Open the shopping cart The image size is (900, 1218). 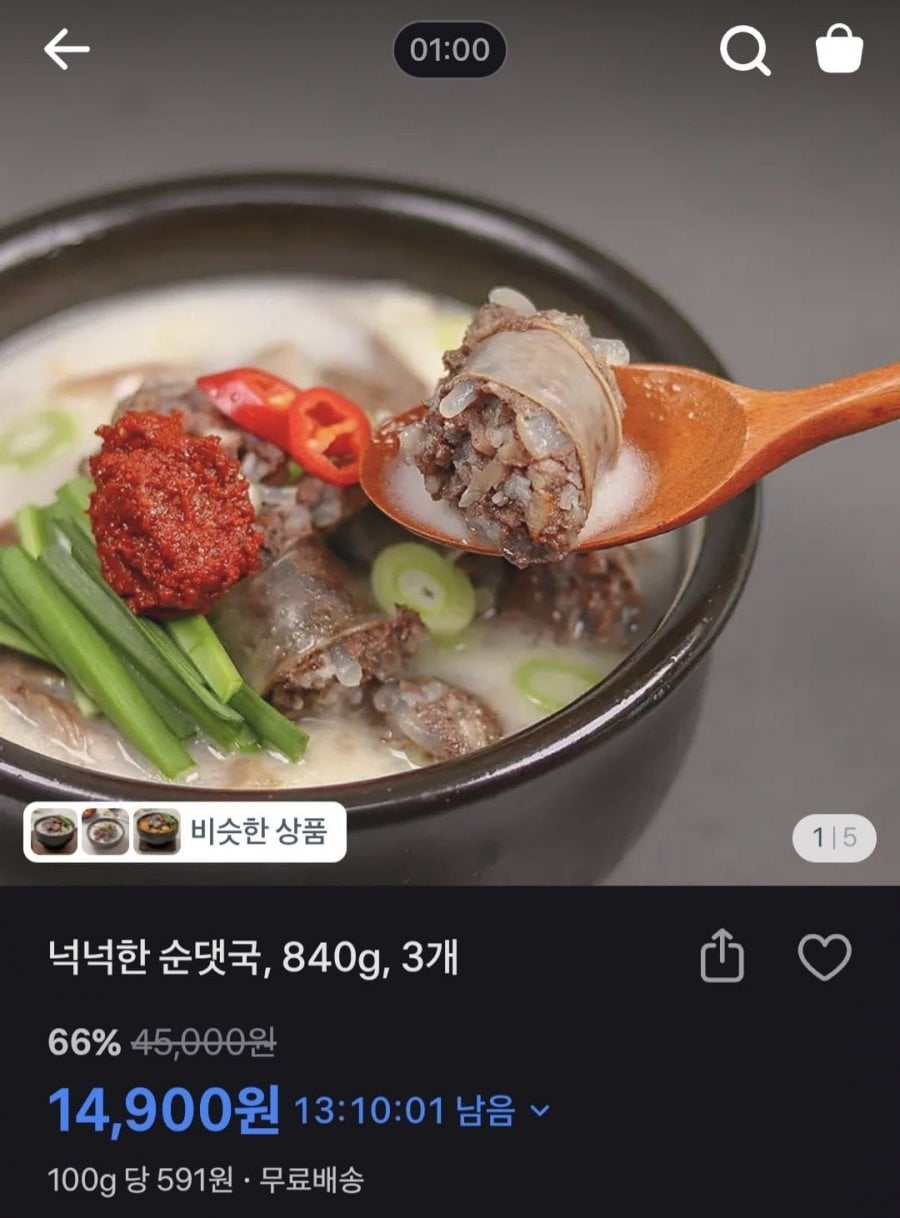coord(838,49)
